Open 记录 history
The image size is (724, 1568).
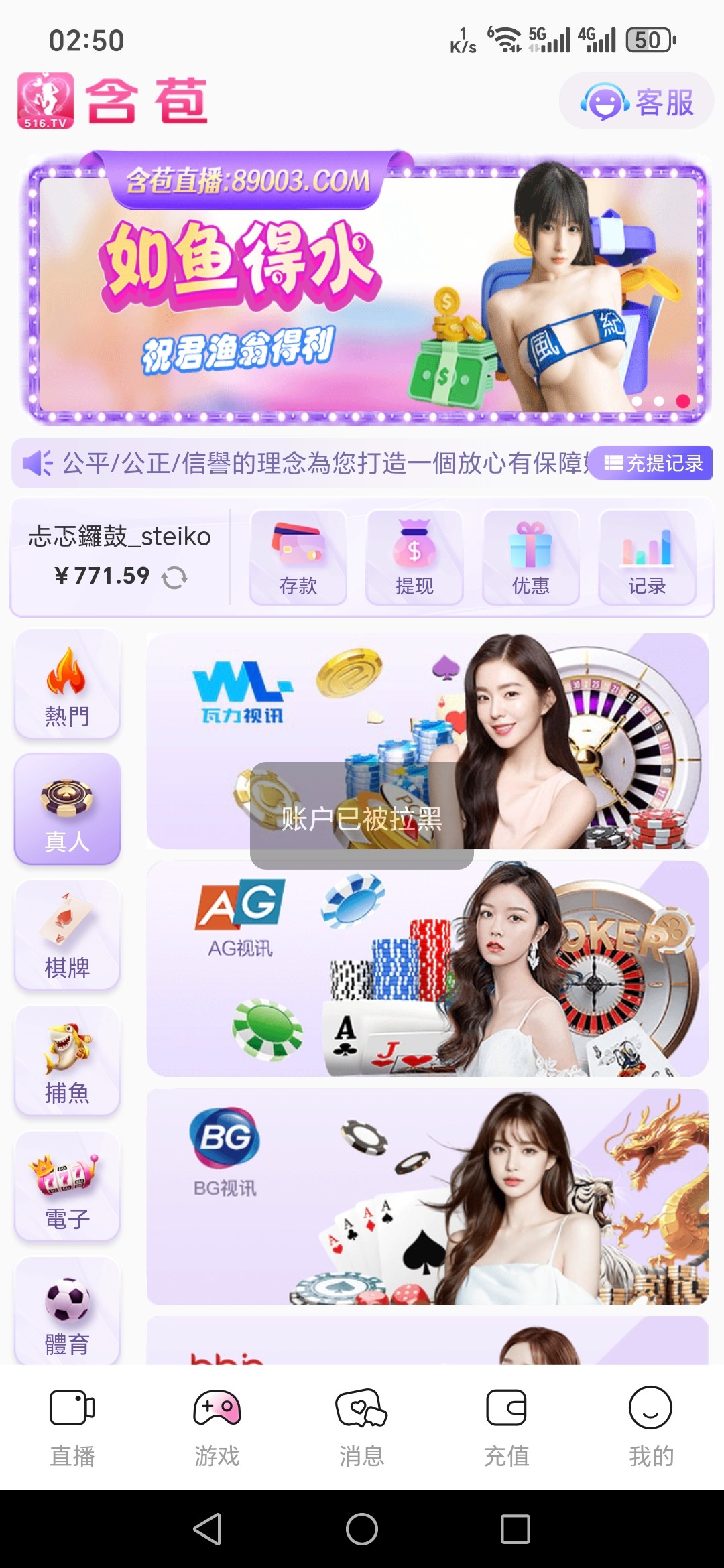coord(647,558)
